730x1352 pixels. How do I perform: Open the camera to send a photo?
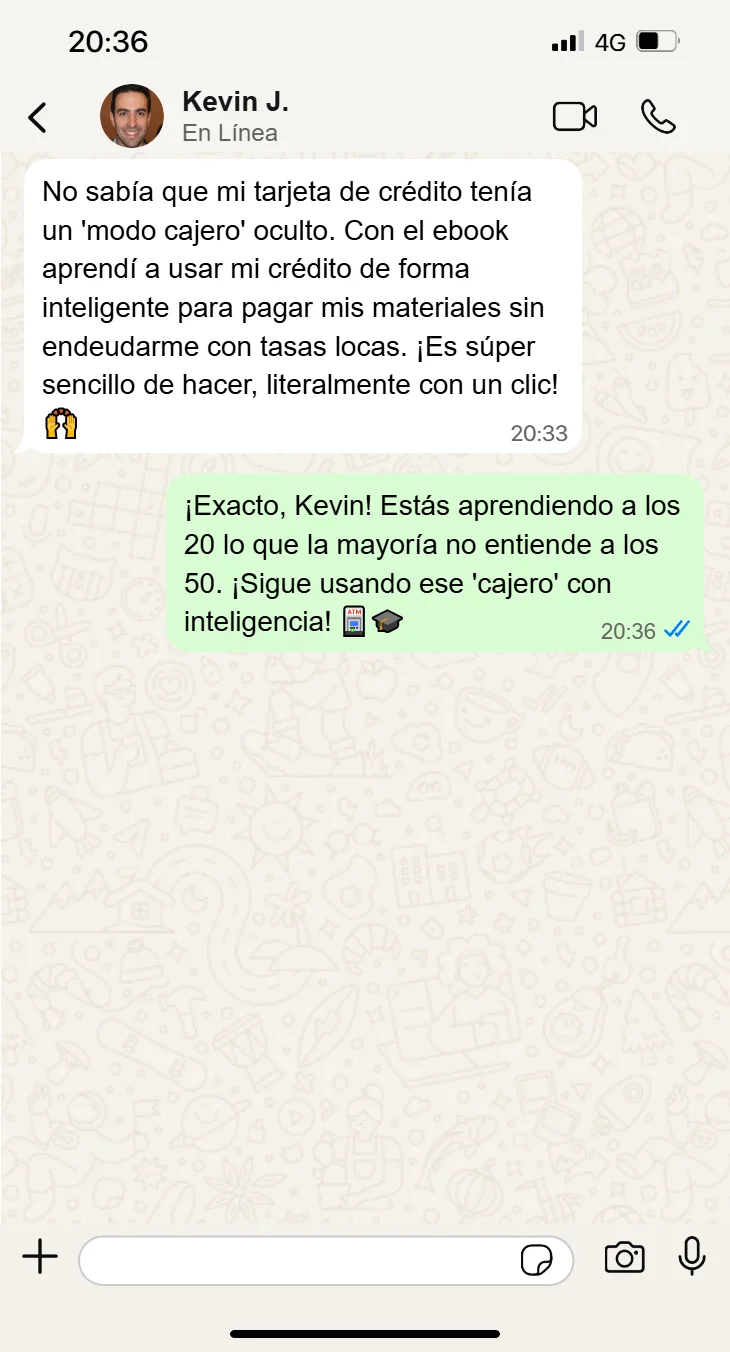point(624,1258)
